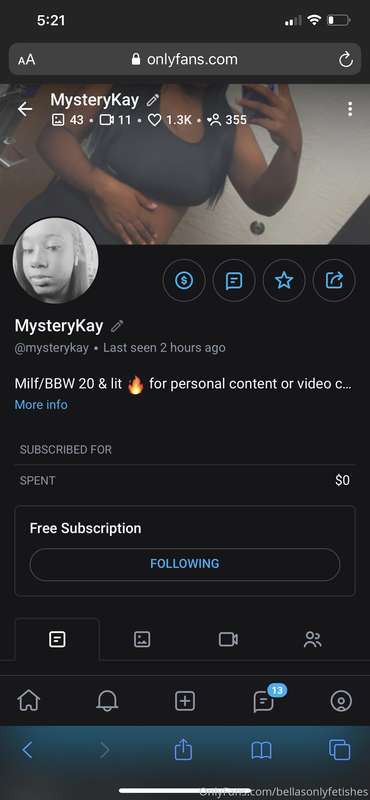Expand the bio via More info
Image resolution: width=370 pixels, height=800 pixels.
point(41,405)
